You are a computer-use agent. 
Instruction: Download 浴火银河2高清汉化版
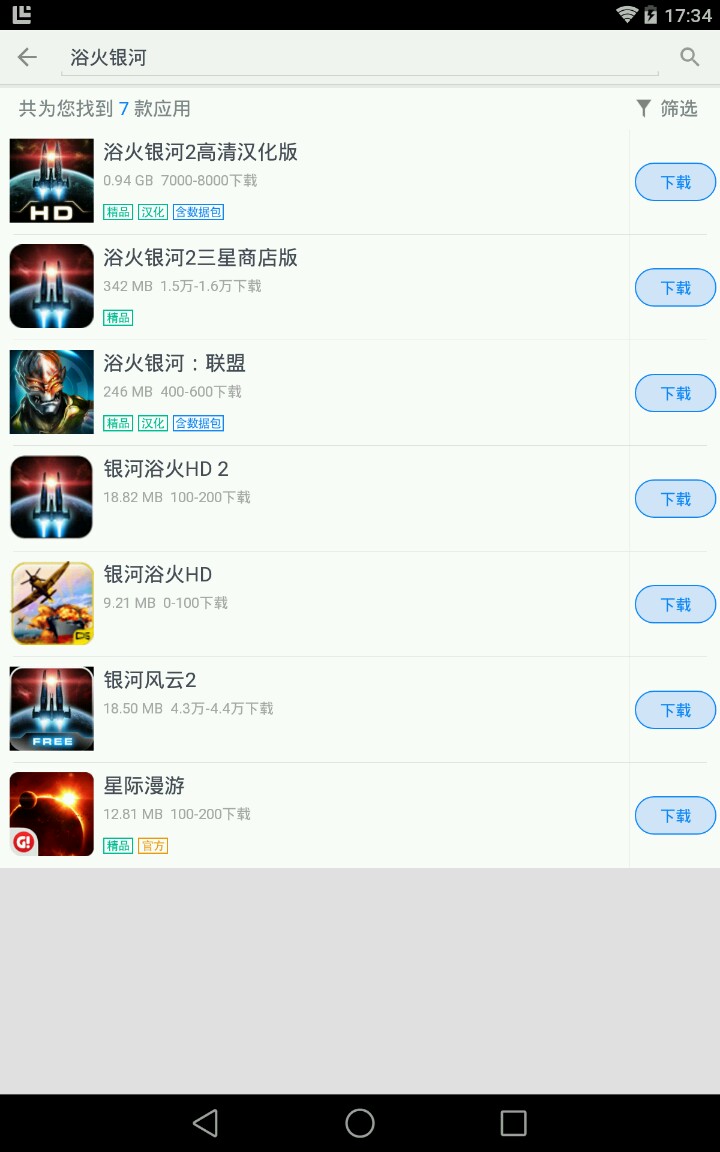click(x=675, y=182)
